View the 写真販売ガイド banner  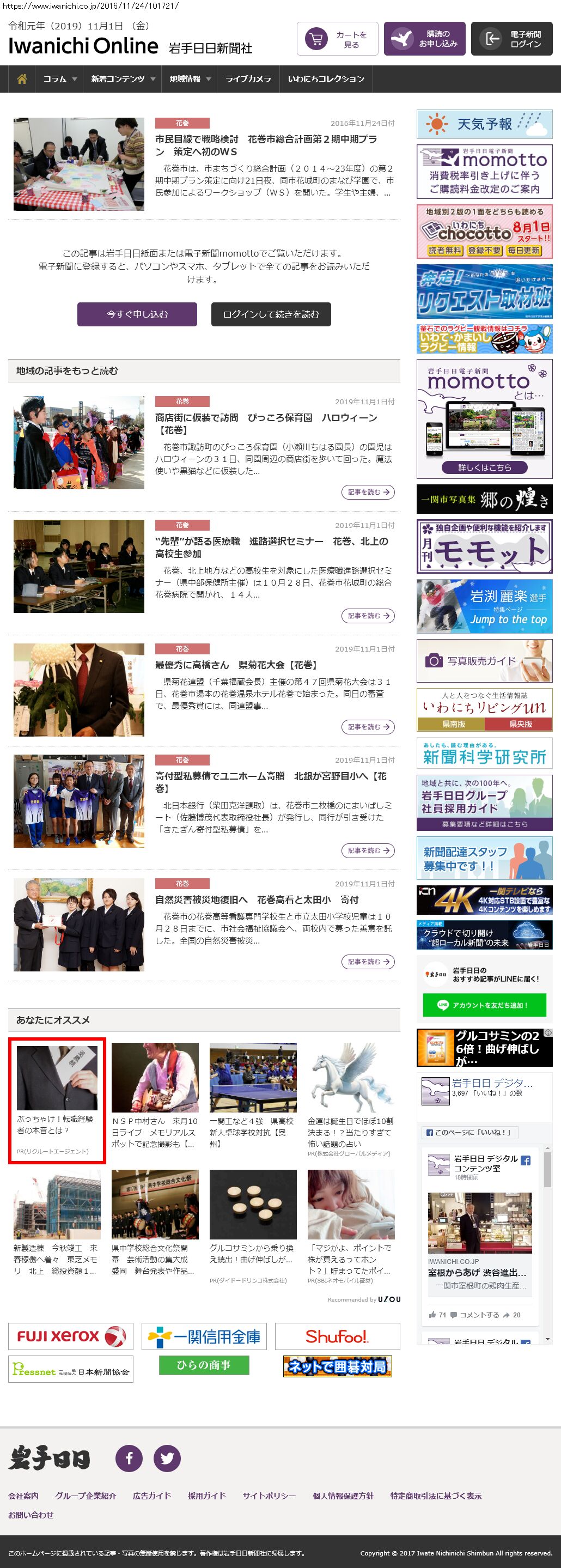(484, 660)
